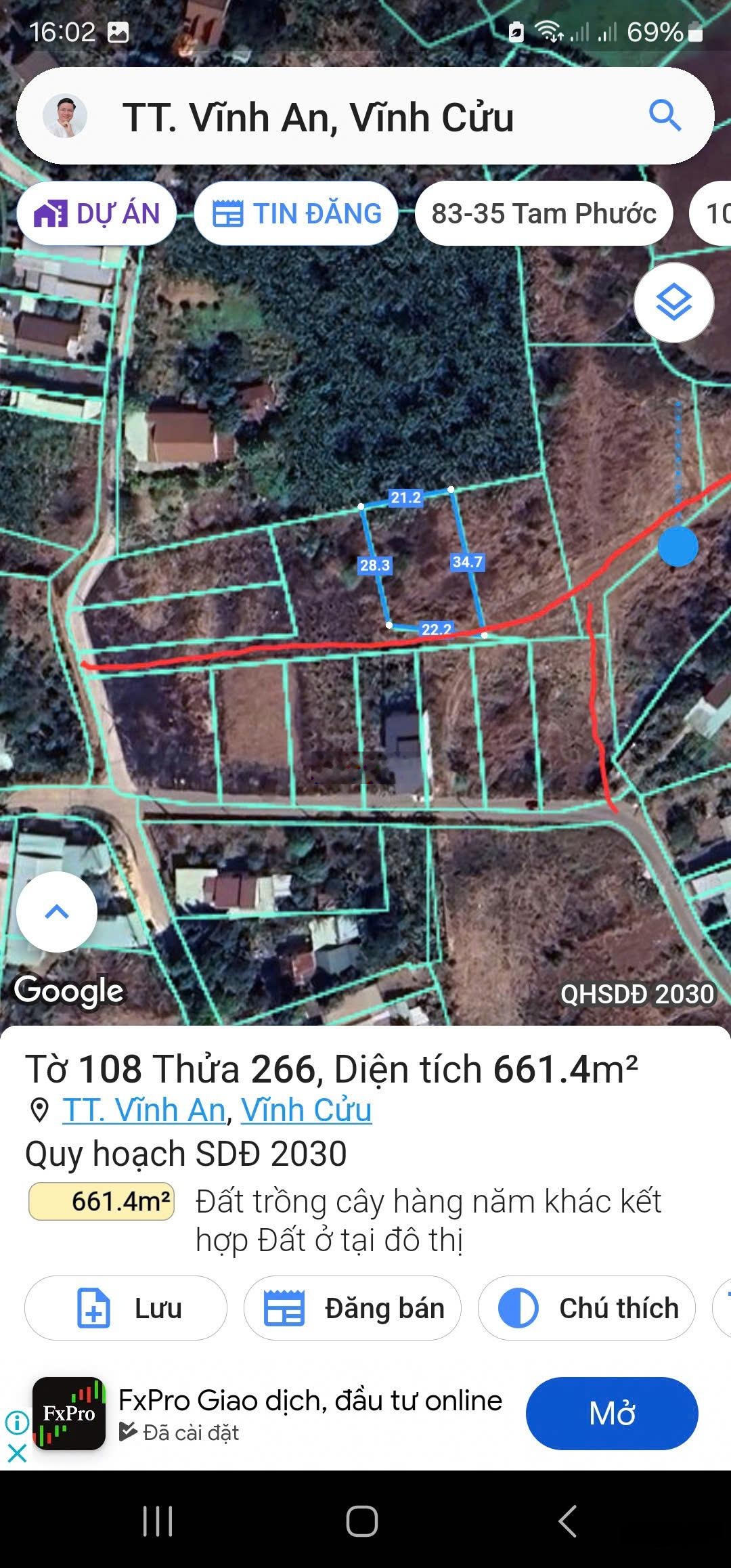Expand the bottom panel with the chevron arrow
Viewport: 731px width, 1568px height.
click(57, 912)
